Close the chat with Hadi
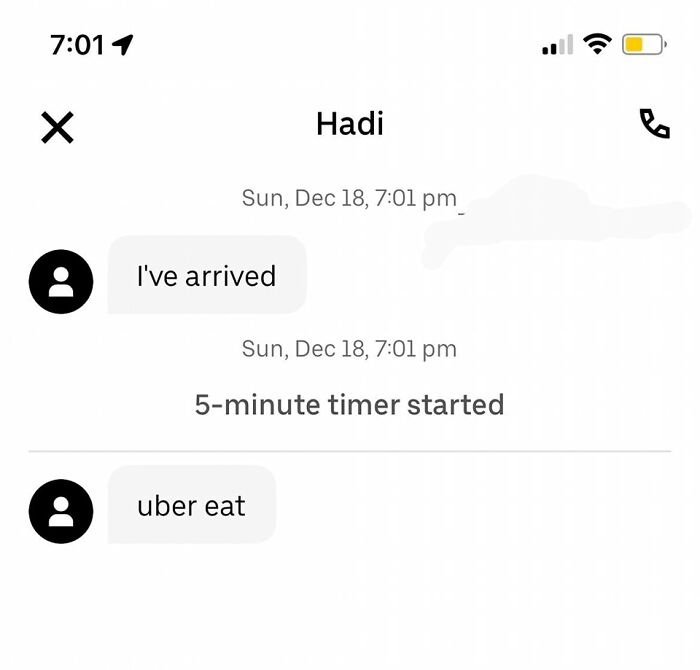 [x=57, y=126]
